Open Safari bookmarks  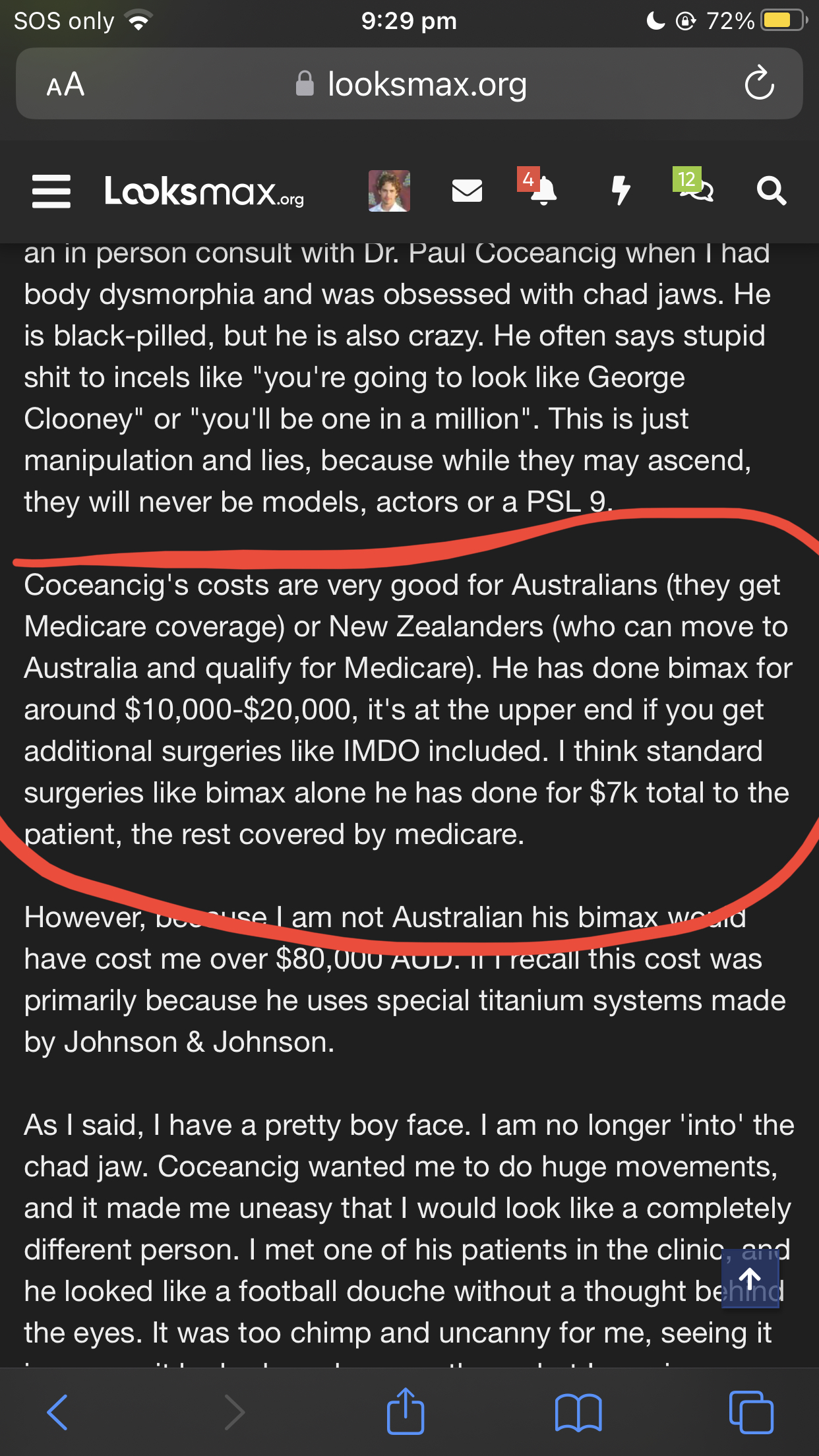pyautogui.click(x=578, y=1412)
